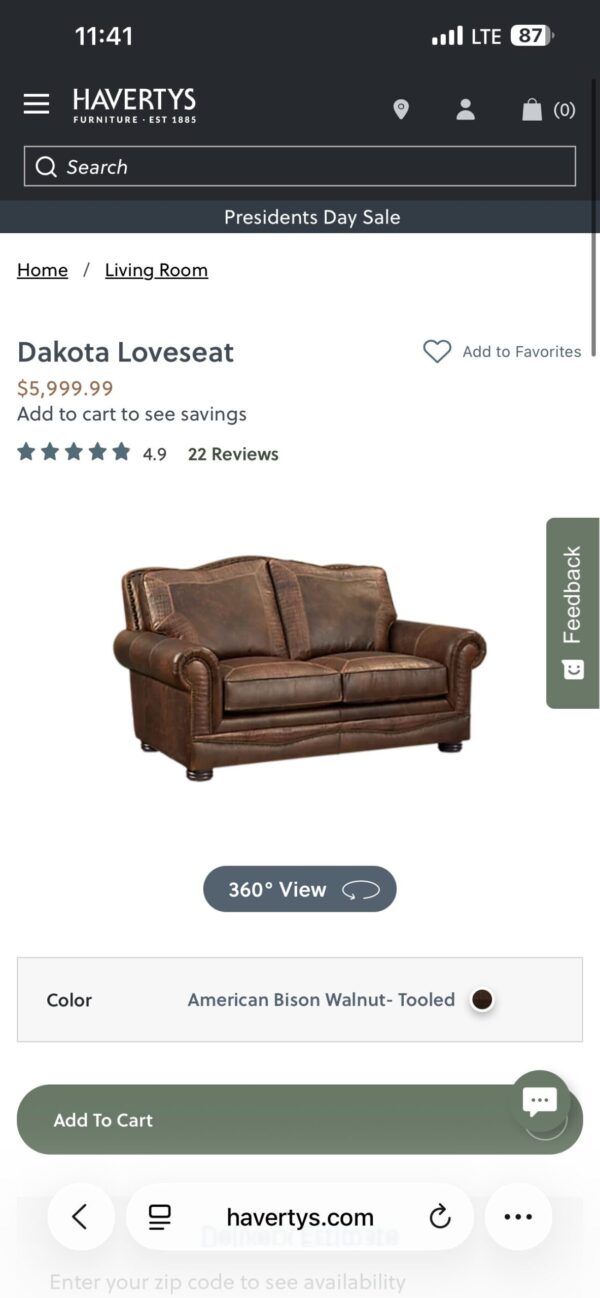The height and width of the screenshot is (1298, 600).
Task: Enlarge the Dakota Loveseat product image
Action: click(x=299, y=668)
